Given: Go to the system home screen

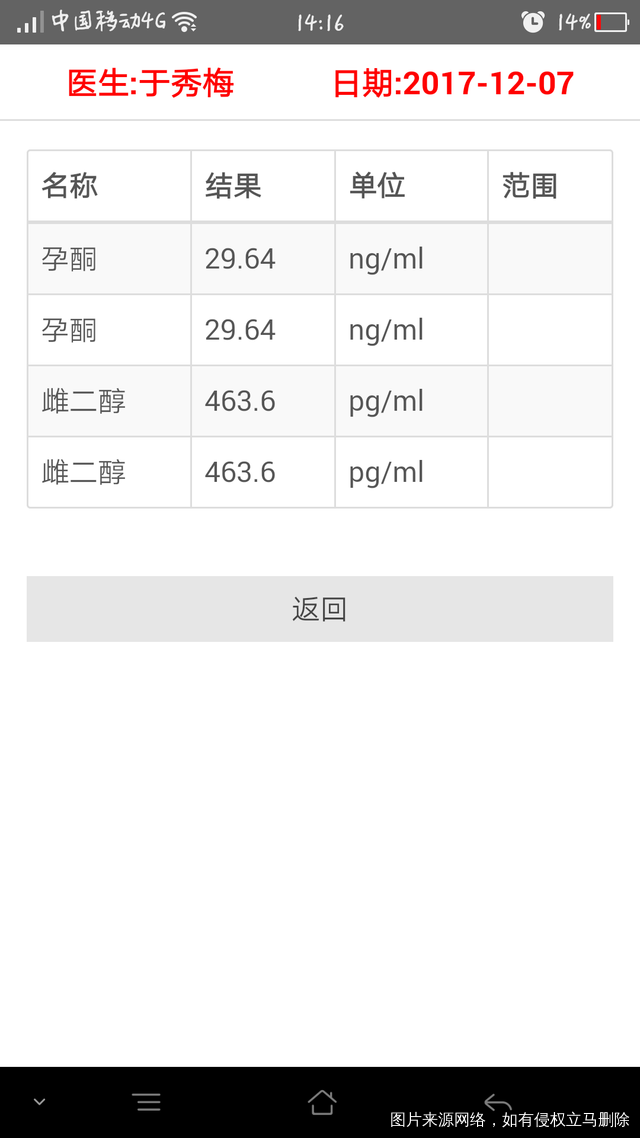Looking at the screenshot, I should coord(321,1102).
